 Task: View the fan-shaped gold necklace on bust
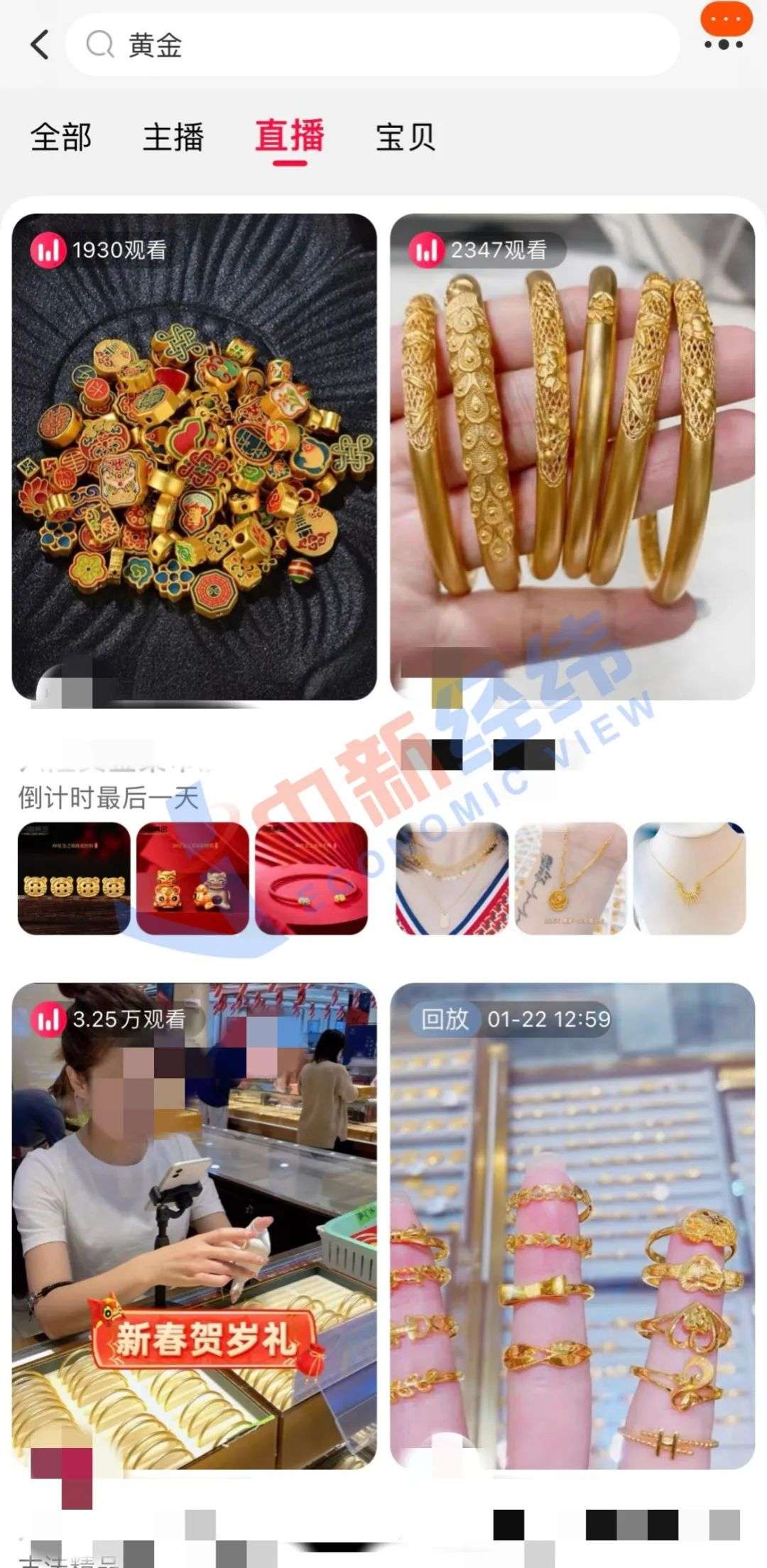click(690, 878)
